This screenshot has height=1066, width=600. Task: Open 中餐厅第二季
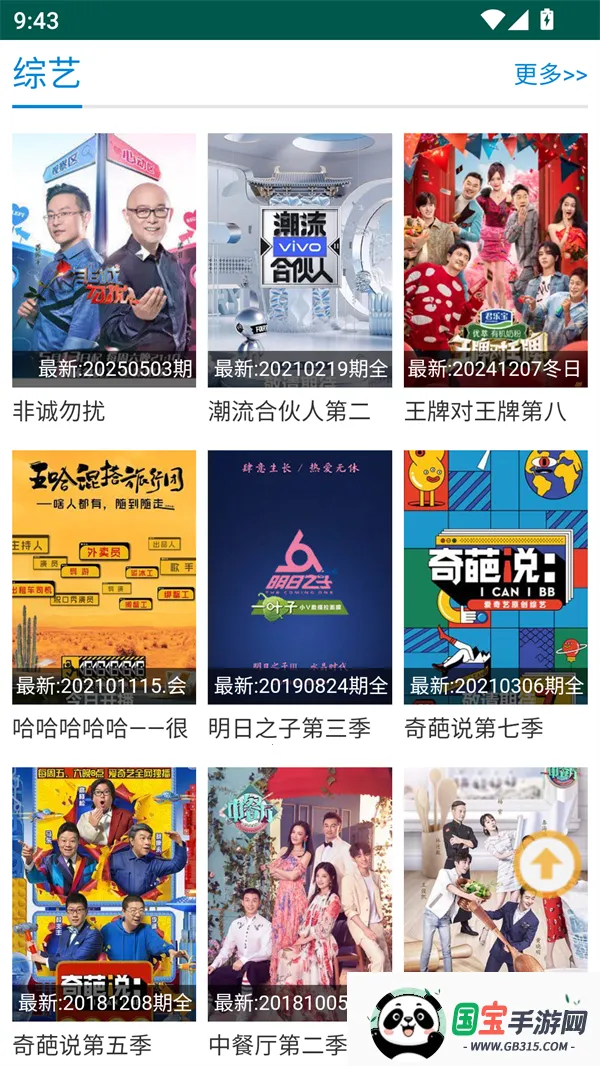(x=299, y=893)
